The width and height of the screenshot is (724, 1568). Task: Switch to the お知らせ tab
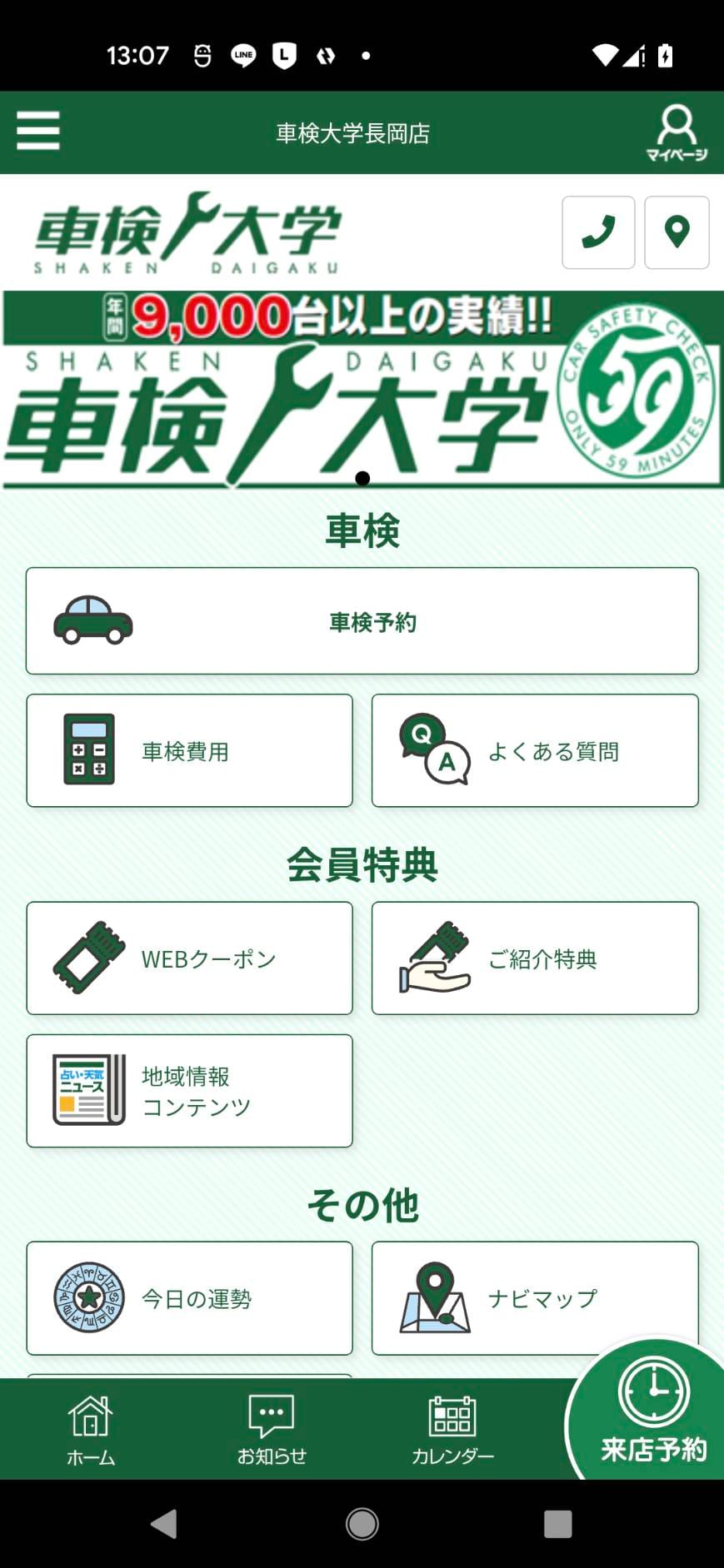coord(271,1430)
